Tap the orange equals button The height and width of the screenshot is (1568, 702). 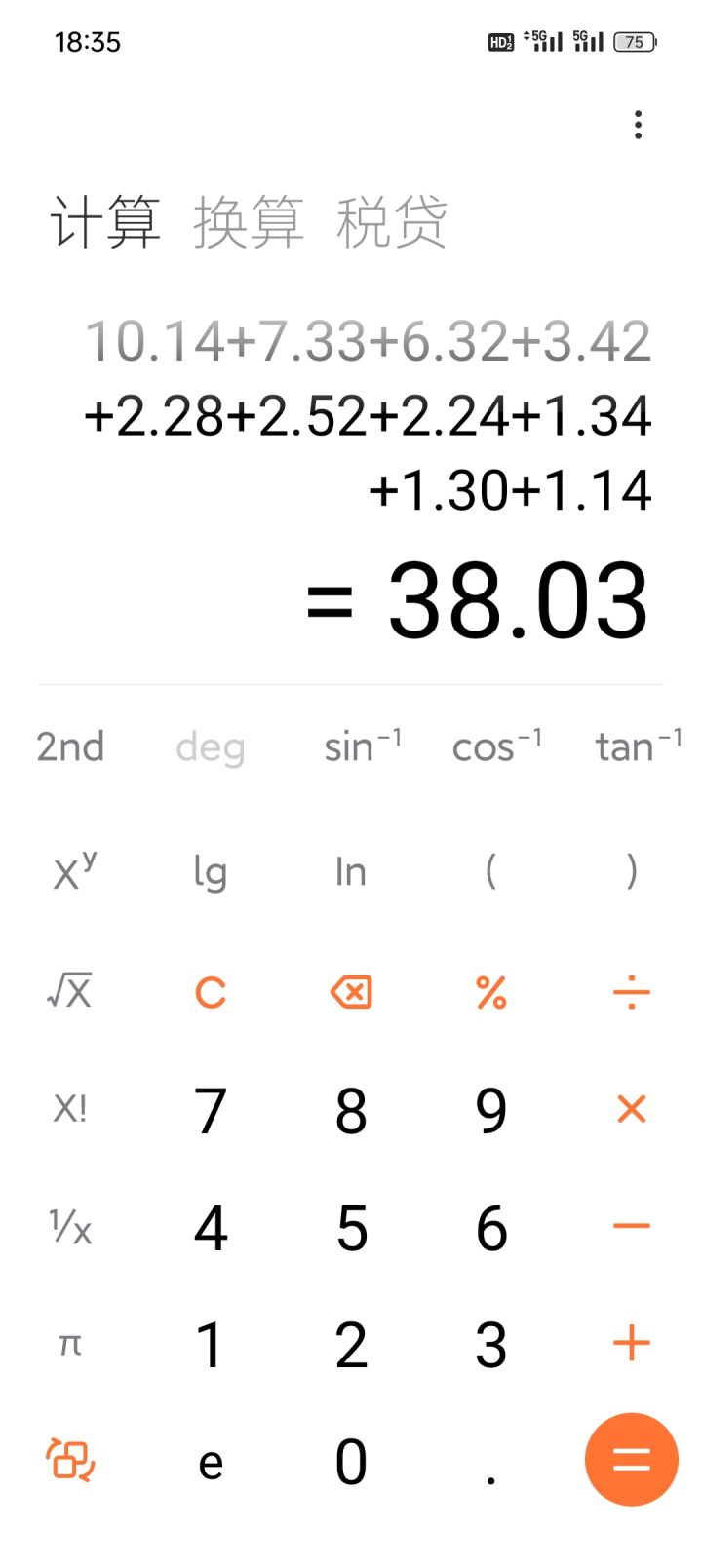[x=632, y=1460]
